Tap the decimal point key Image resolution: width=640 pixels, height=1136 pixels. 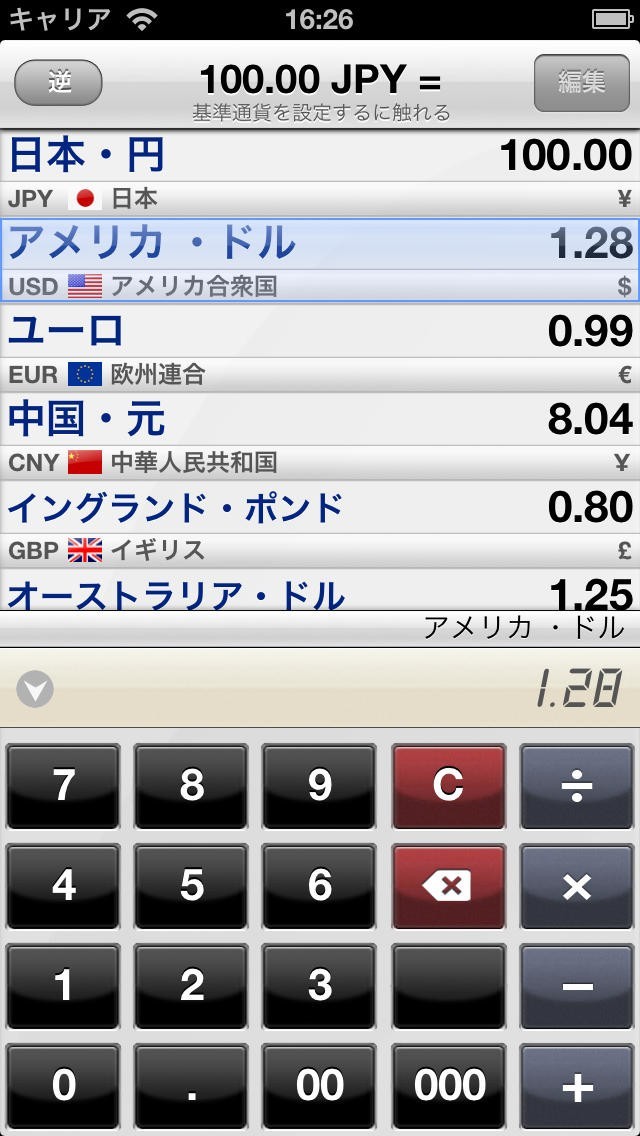coord(191,1086)
